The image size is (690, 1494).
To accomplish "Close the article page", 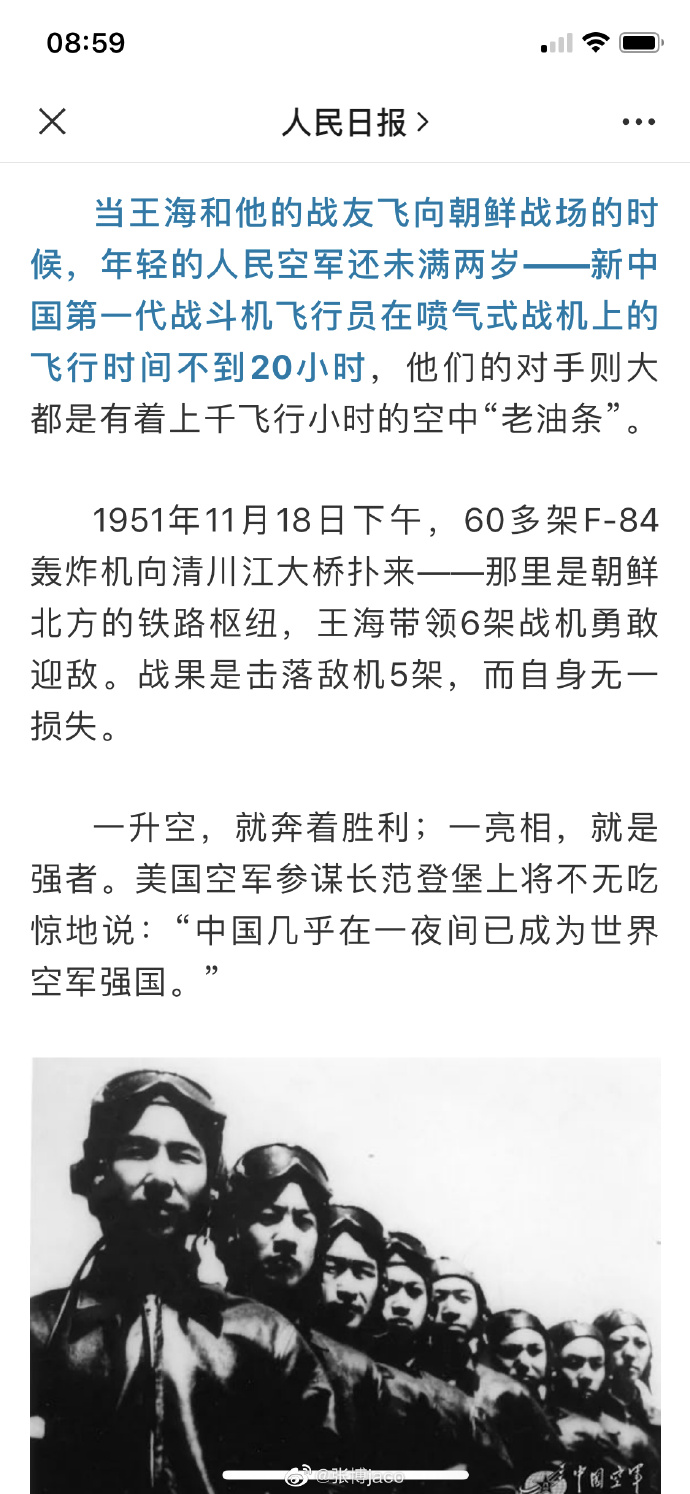I will coord(52,122).
